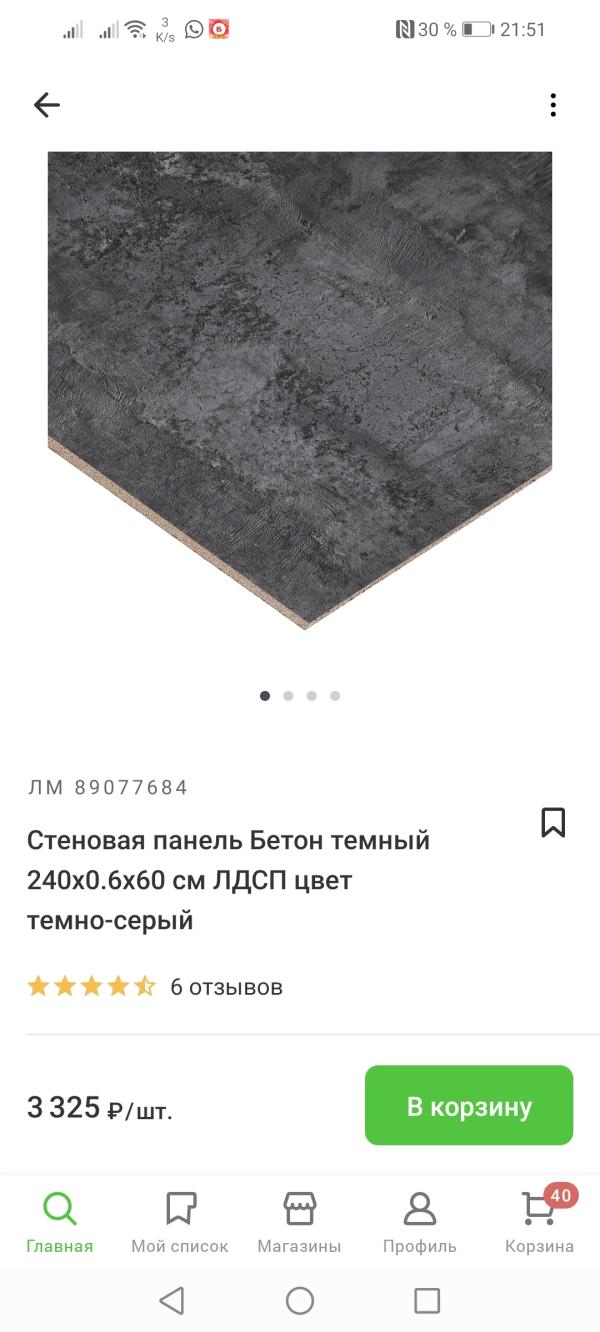Switch to the Магазины tab

point(300,1223)
